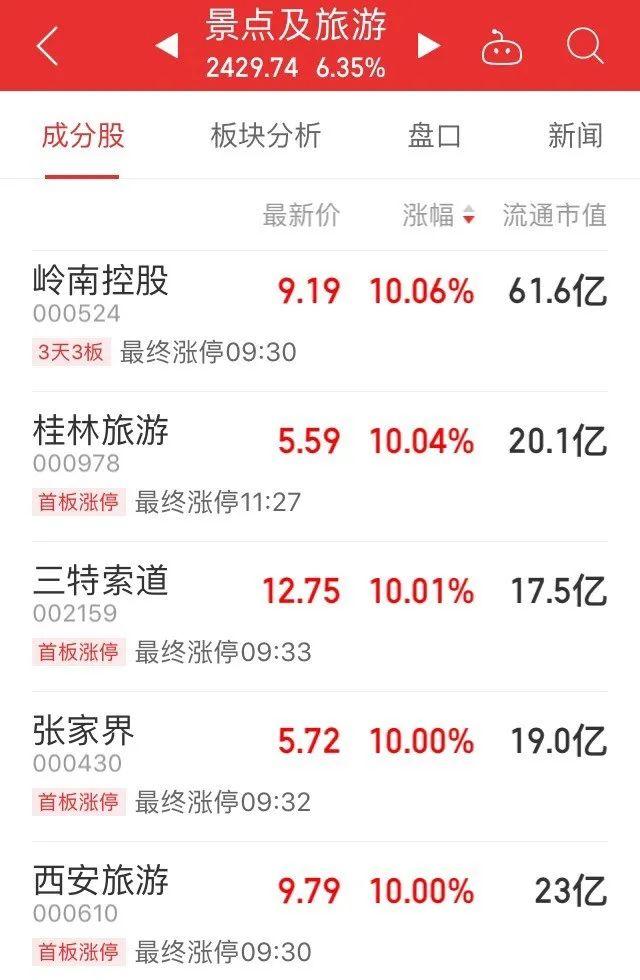
Task: Sort the list by 最新价
Action: (x=301, y=215)
